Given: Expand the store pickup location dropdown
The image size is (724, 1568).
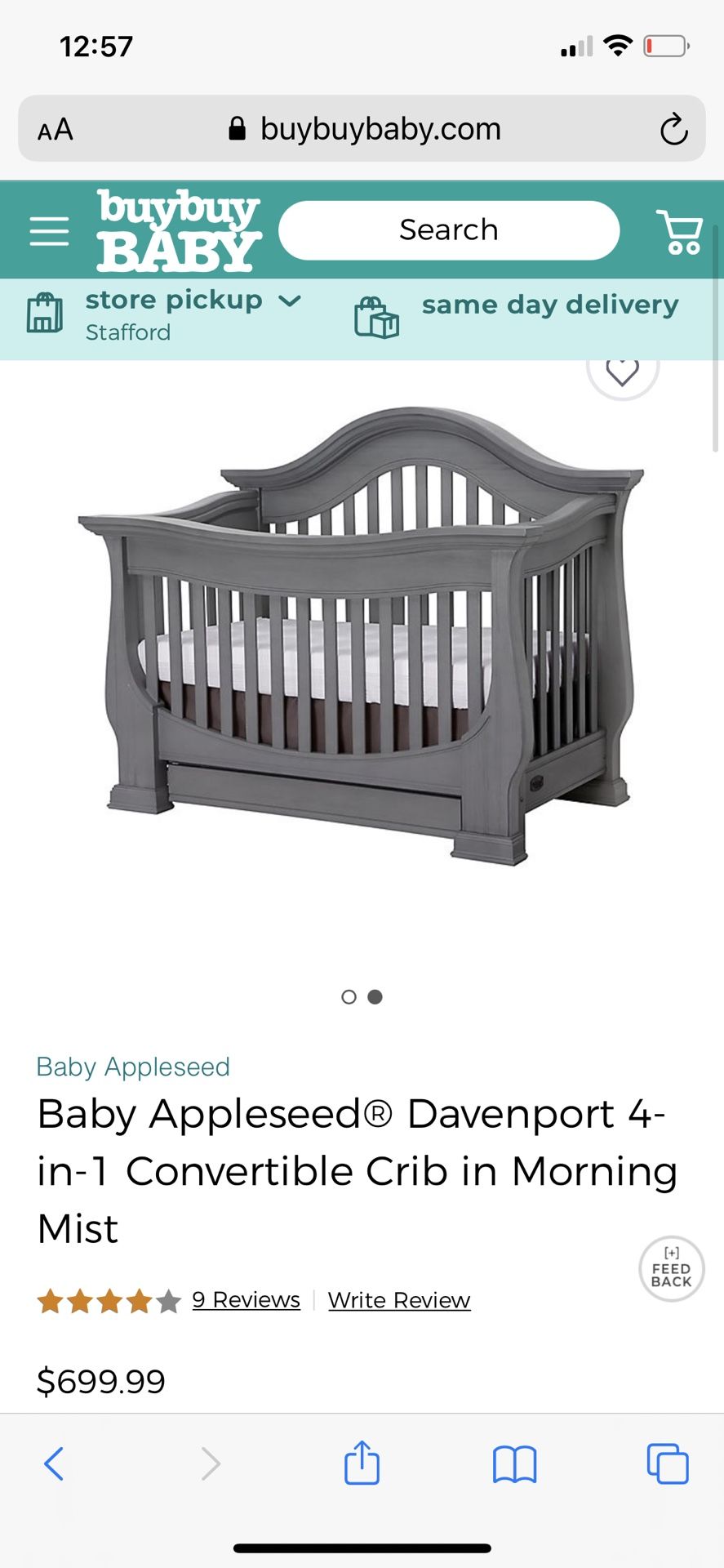Looking at the screenshot, I should click(x=291, y=301).
